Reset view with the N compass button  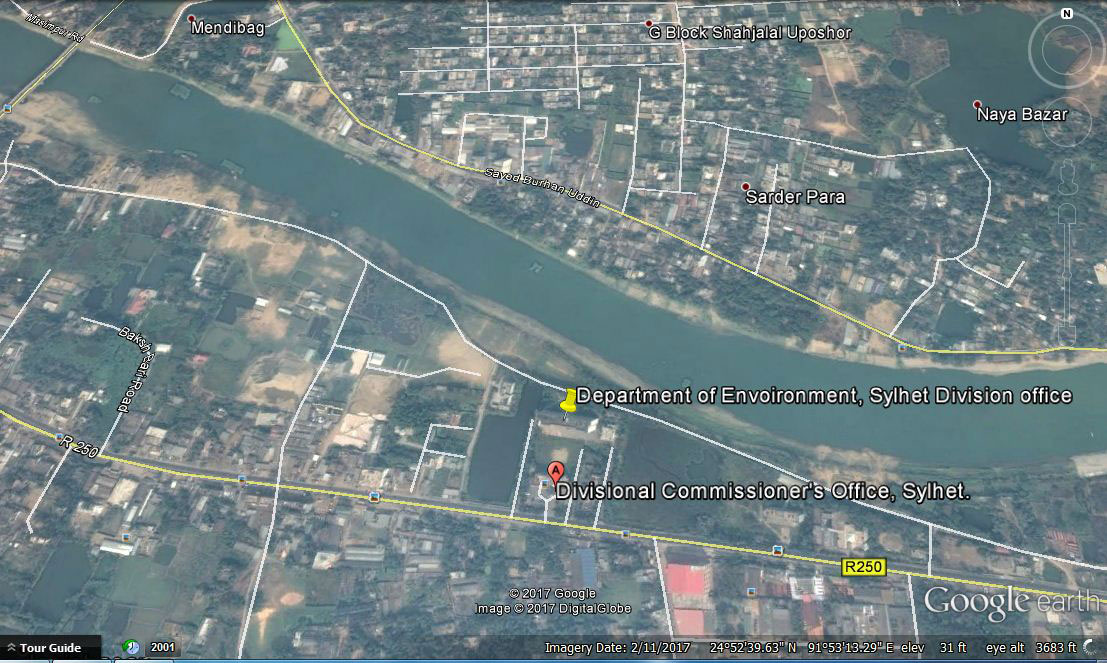[x=1066, y=14]
